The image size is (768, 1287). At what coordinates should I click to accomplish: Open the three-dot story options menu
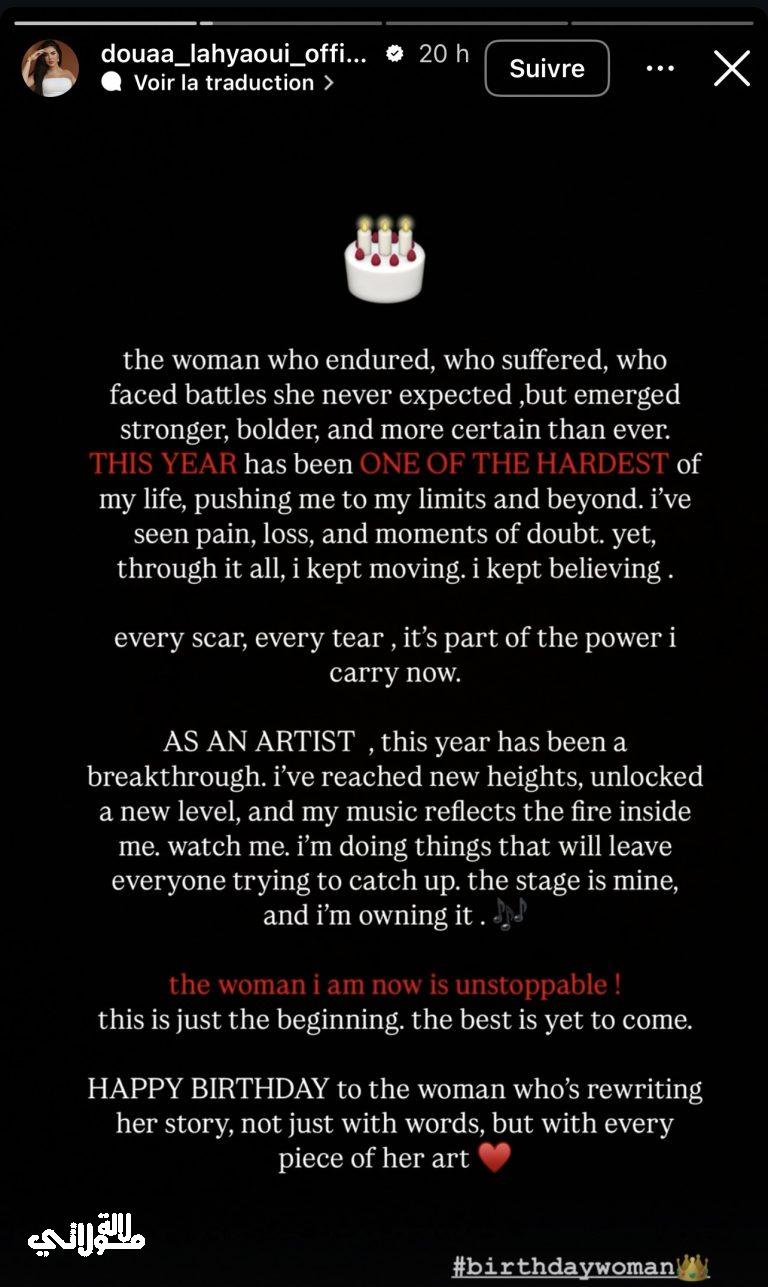661,68
